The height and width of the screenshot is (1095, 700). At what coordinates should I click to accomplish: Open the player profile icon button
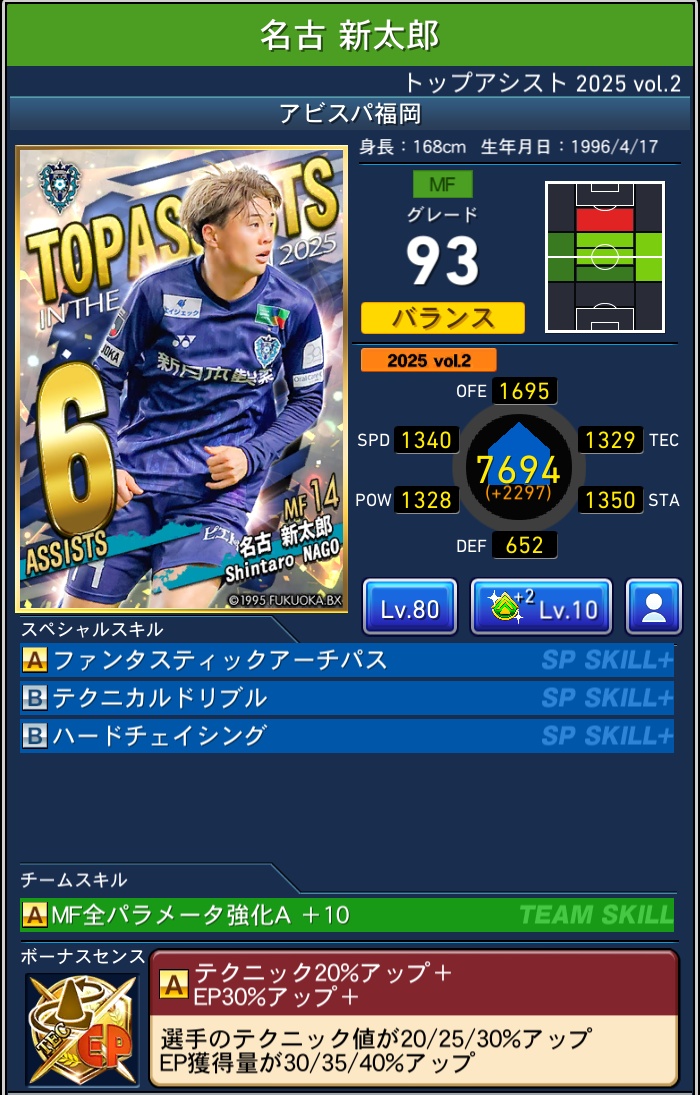pyautogui.click(x=654, y=607)
